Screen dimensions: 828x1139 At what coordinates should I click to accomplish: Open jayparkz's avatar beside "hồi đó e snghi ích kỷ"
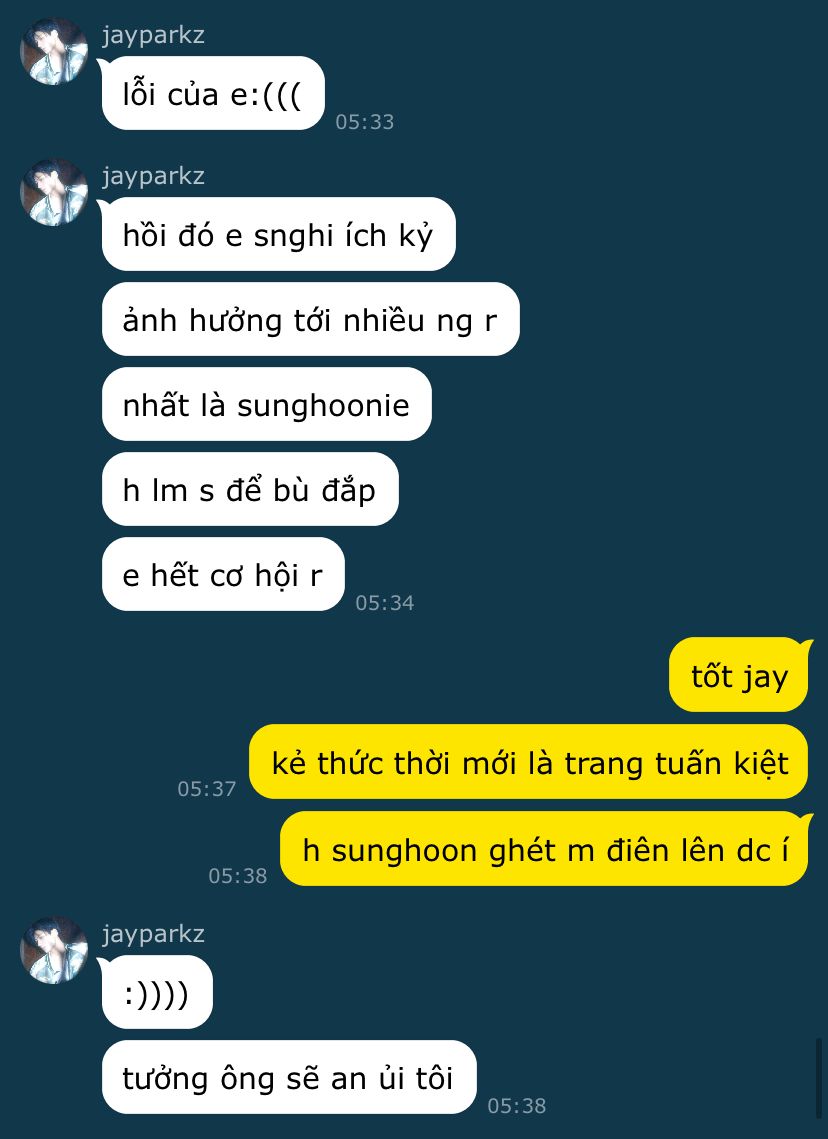click(x=54, y=192)
